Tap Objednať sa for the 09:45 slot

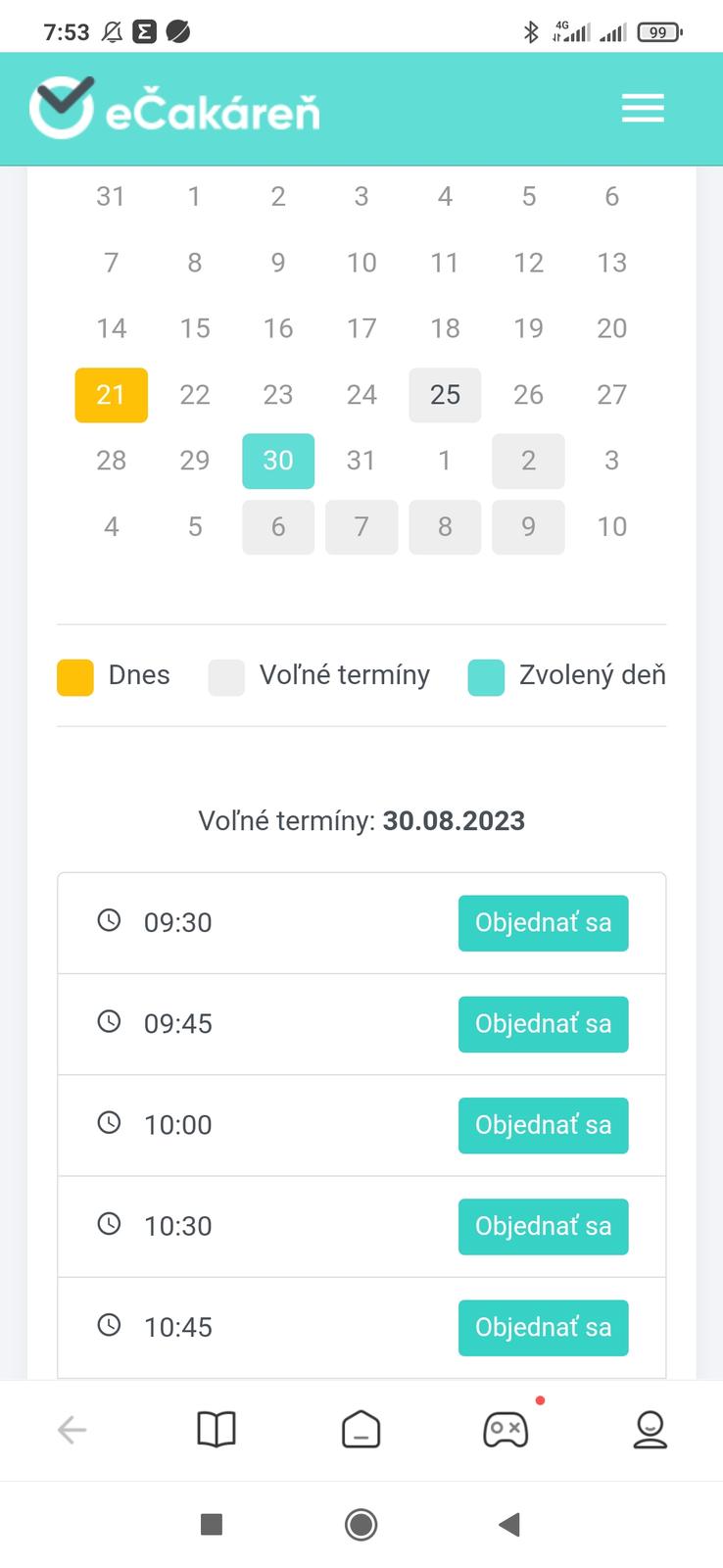pyautogui.click(x=543, y=1024)
